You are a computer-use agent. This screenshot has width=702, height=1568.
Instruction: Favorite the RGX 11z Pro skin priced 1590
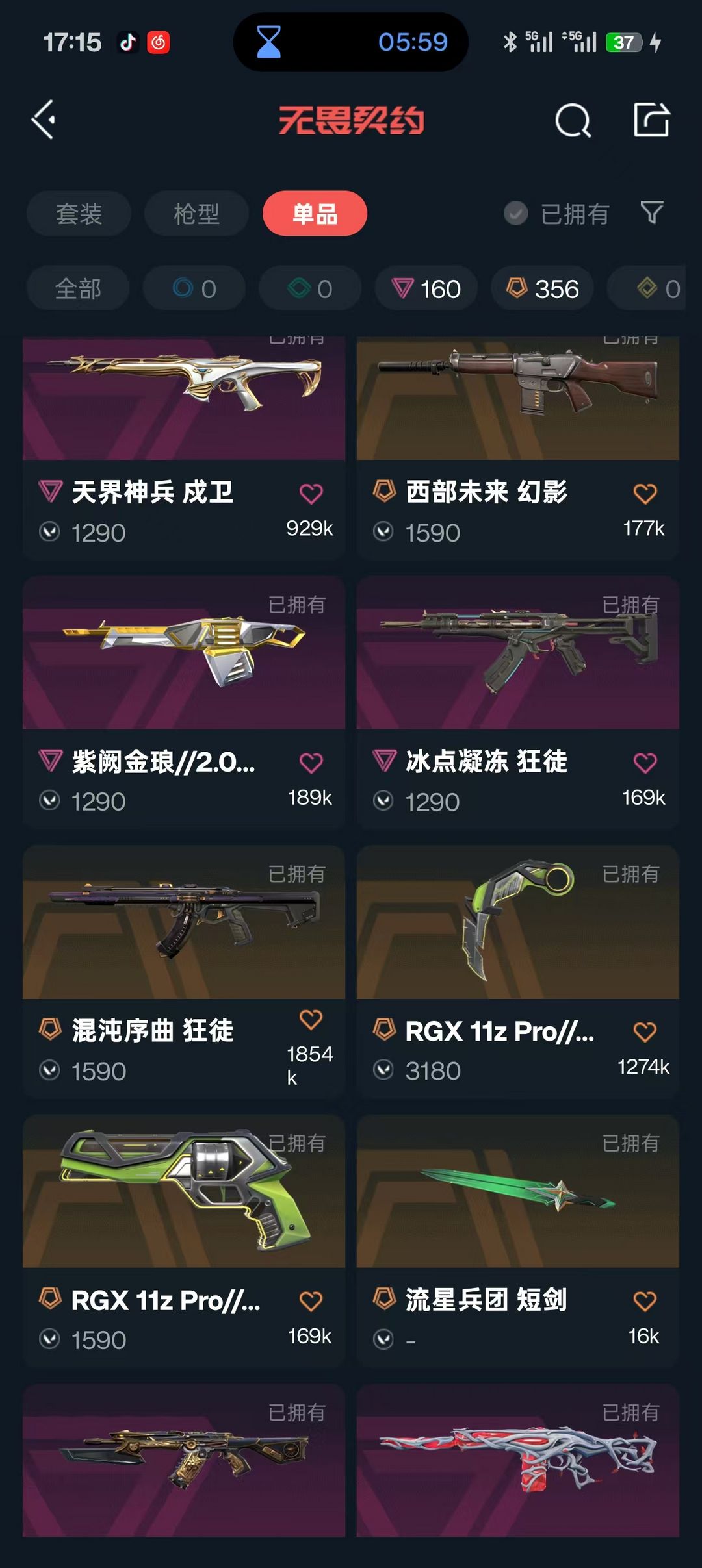click(x=311, y=1301)
